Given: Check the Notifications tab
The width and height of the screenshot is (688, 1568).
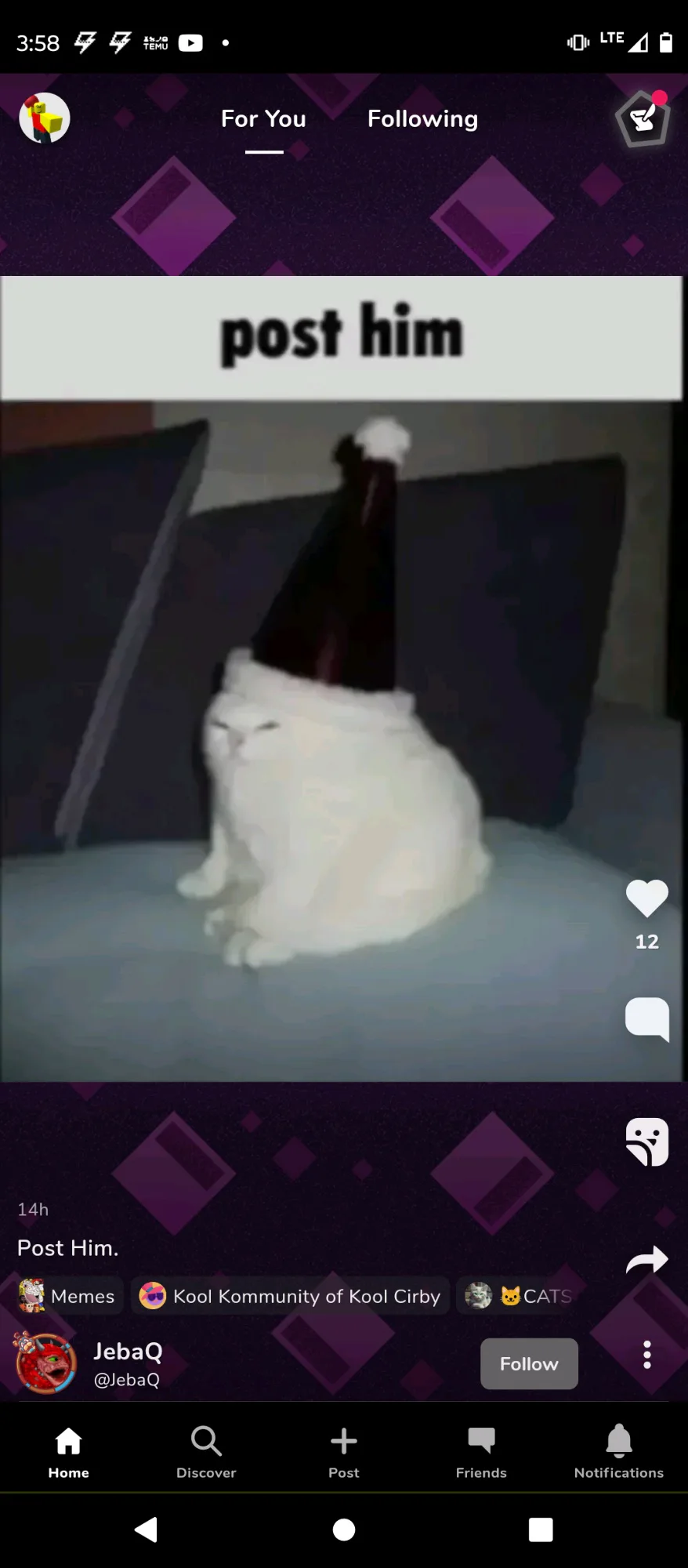Looking at the screenshot, I should point(619,1452).
